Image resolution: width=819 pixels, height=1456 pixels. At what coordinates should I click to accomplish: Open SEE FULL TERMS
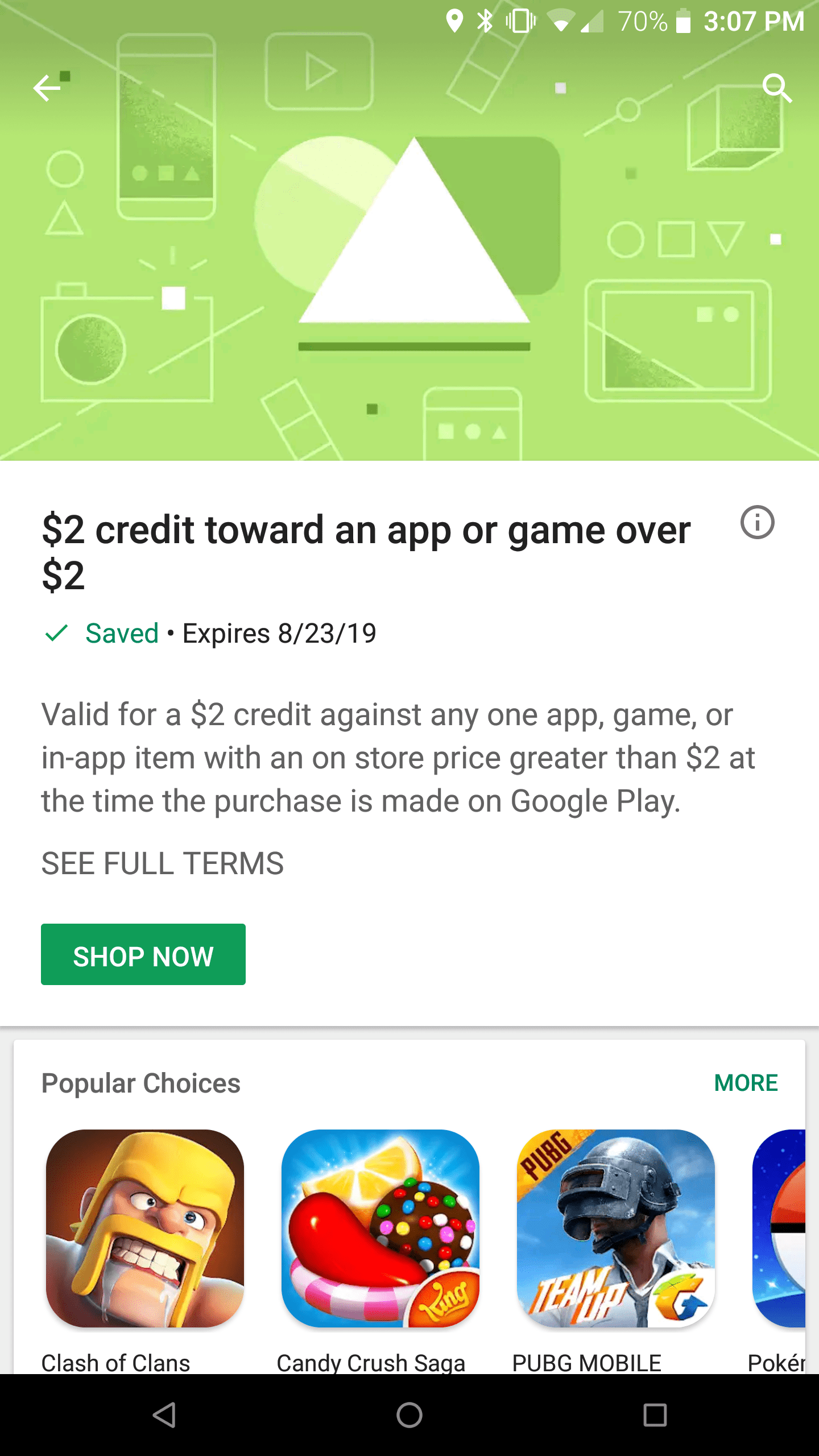[x=163, y=863]
